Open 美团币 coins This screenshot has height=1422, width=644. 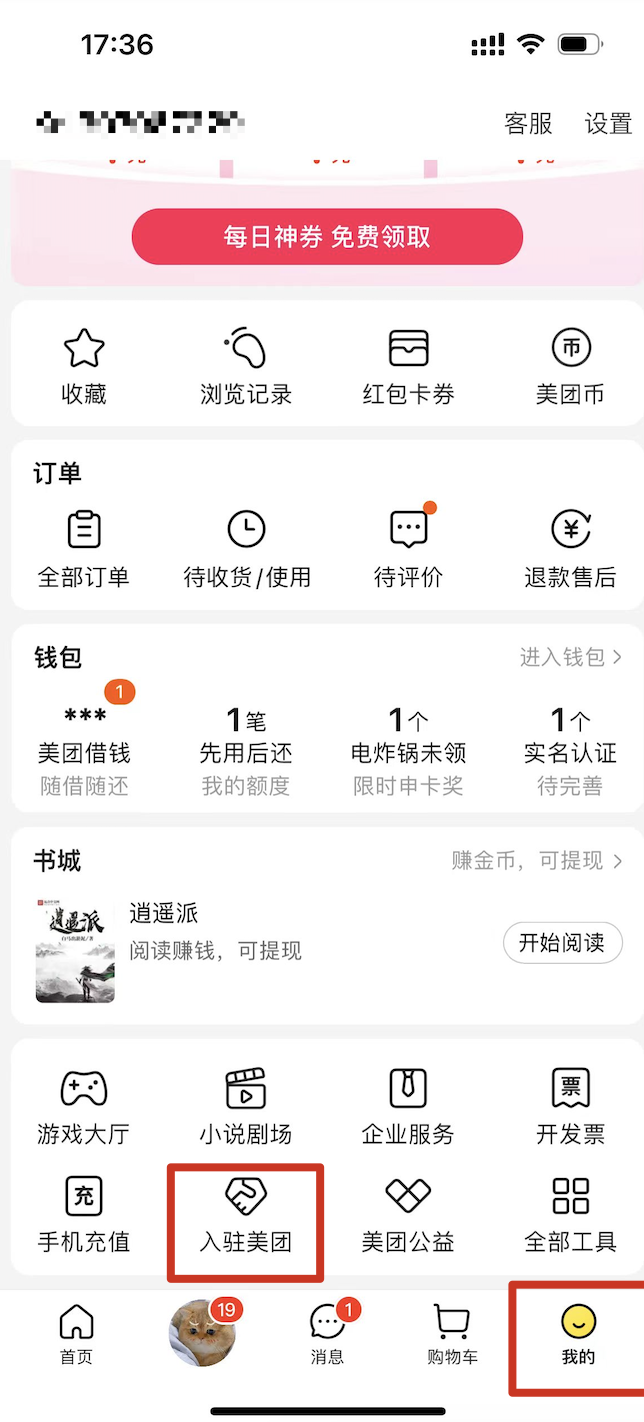tap(570, 367)
